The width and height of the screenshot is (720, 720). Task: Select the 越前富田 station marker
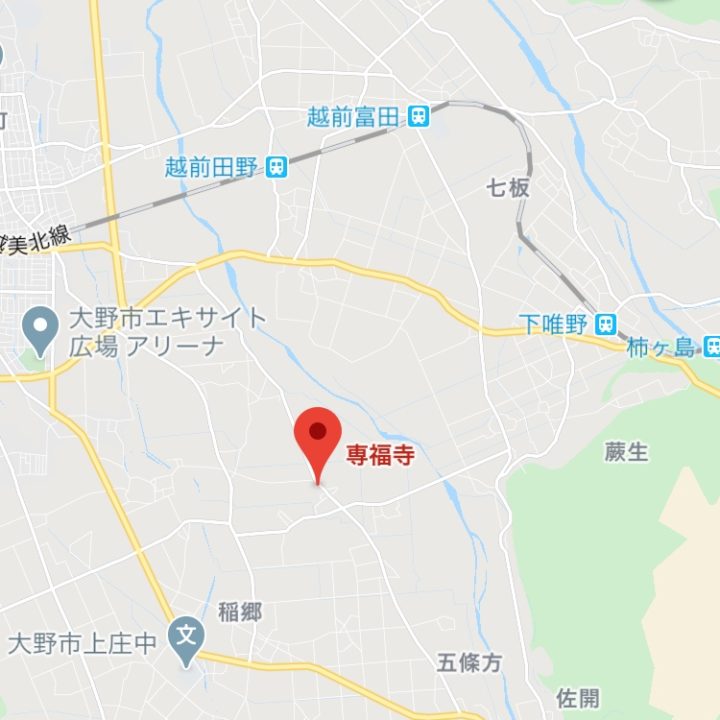pyautogui.click(x=419, y=117)
